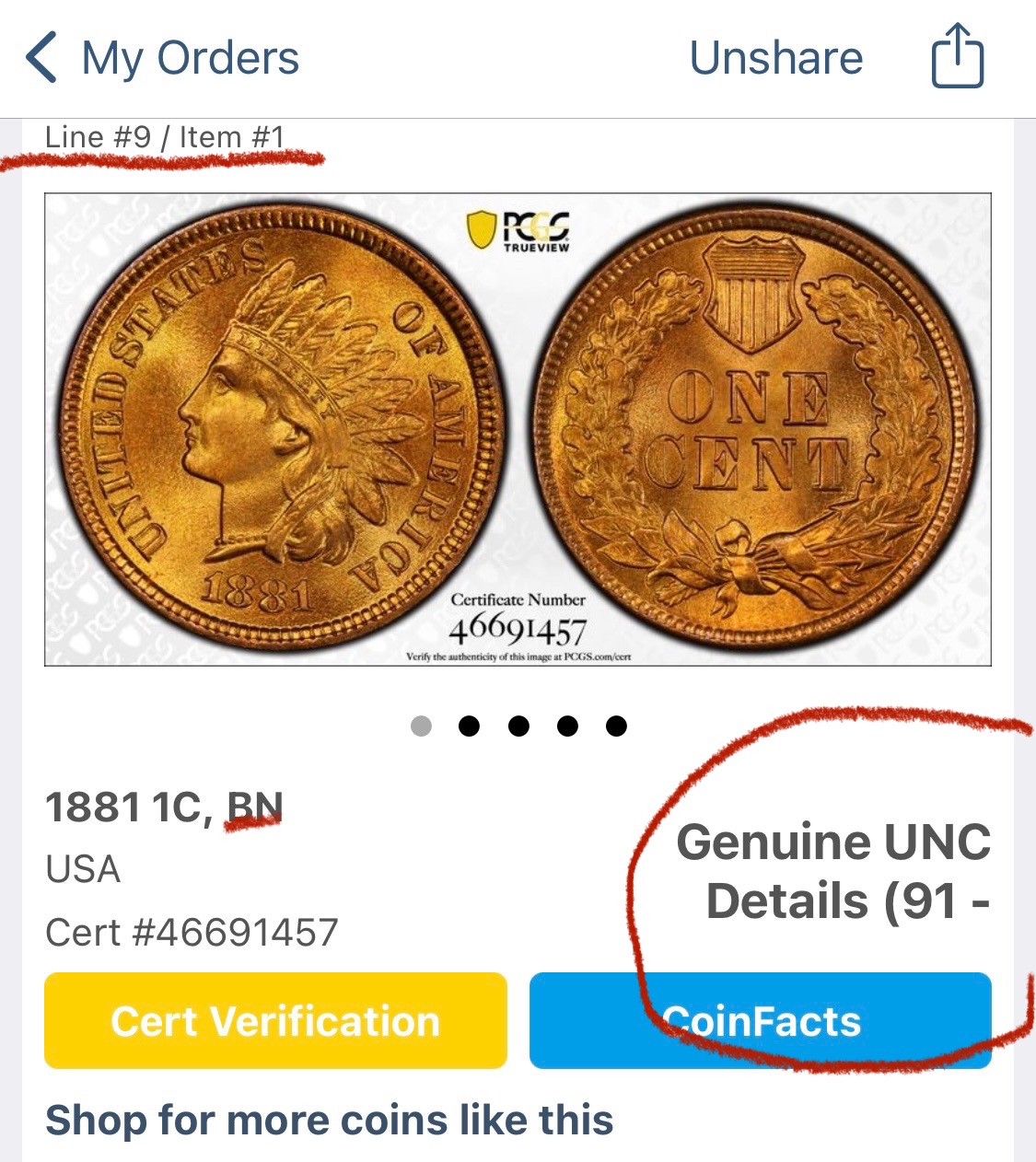Open the 1881 cent TrueView image

pyautogui.click(x=518, y=429)
